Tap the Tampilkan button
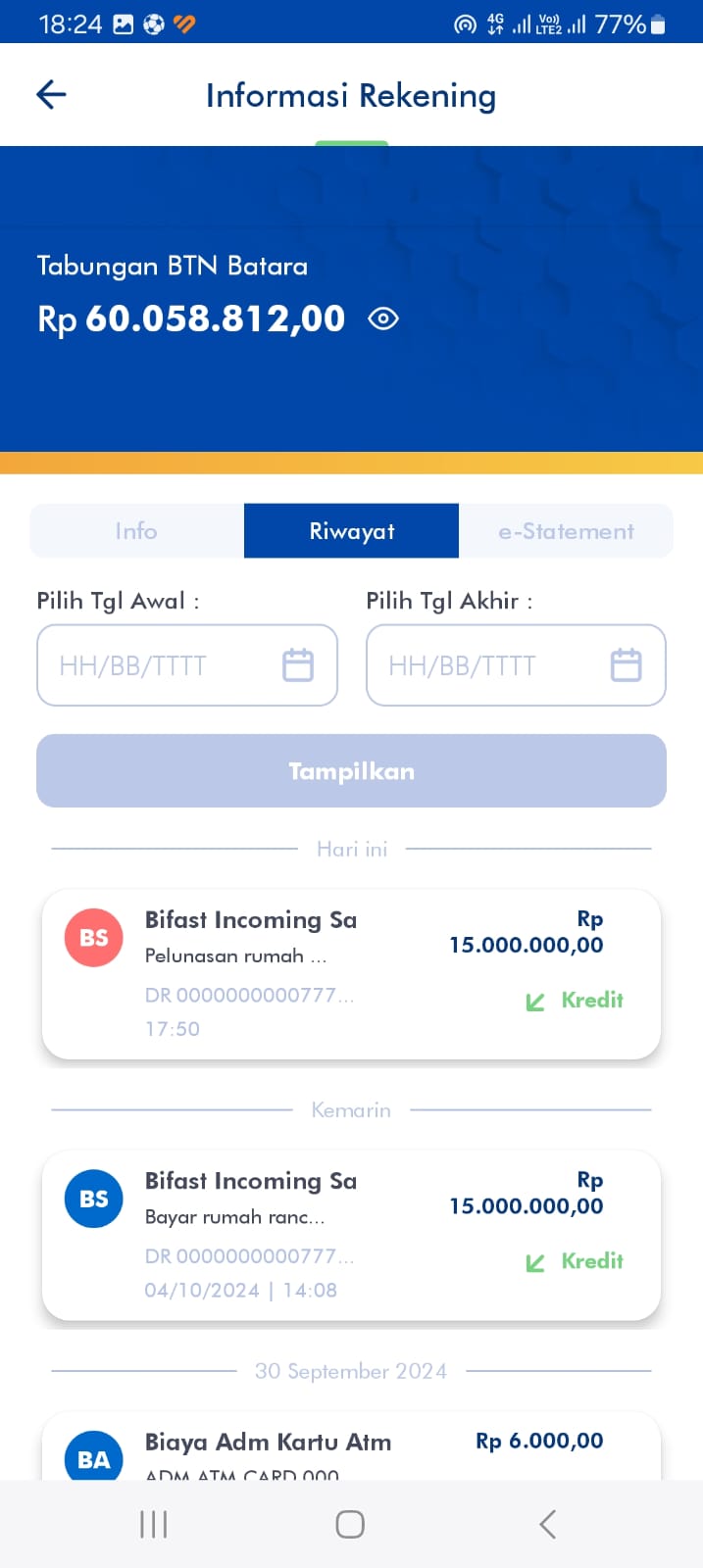703x1568 pixels. click(x=351, y=771)
